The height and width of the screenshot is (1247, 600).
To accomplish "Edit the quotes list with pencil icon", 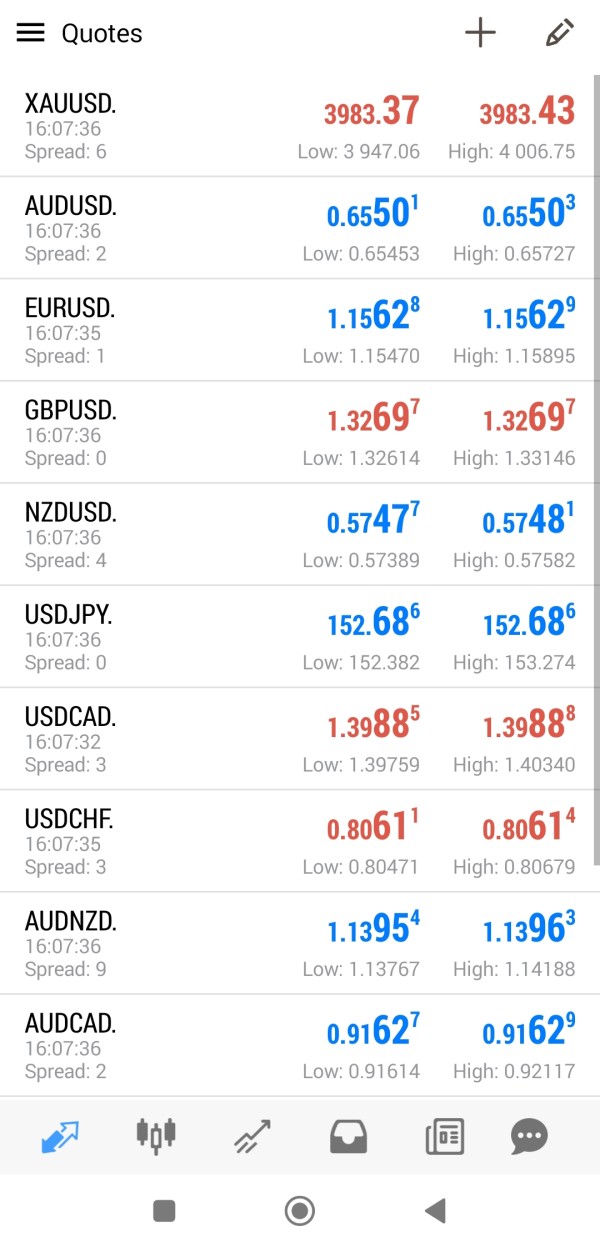I will pyautogui.click(x=559, y=33).
